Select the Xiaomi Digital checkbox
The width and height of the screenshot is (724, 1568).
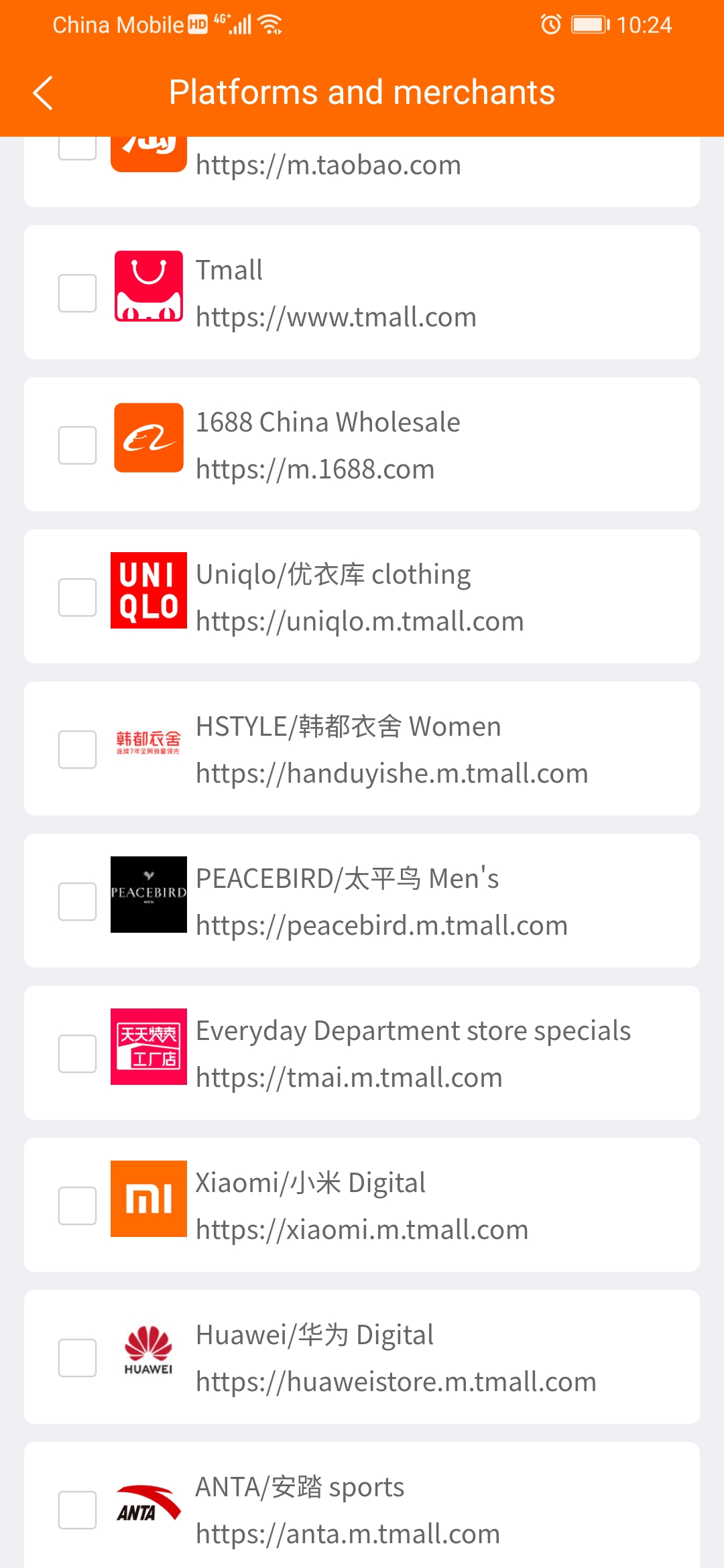[77, 1205]
